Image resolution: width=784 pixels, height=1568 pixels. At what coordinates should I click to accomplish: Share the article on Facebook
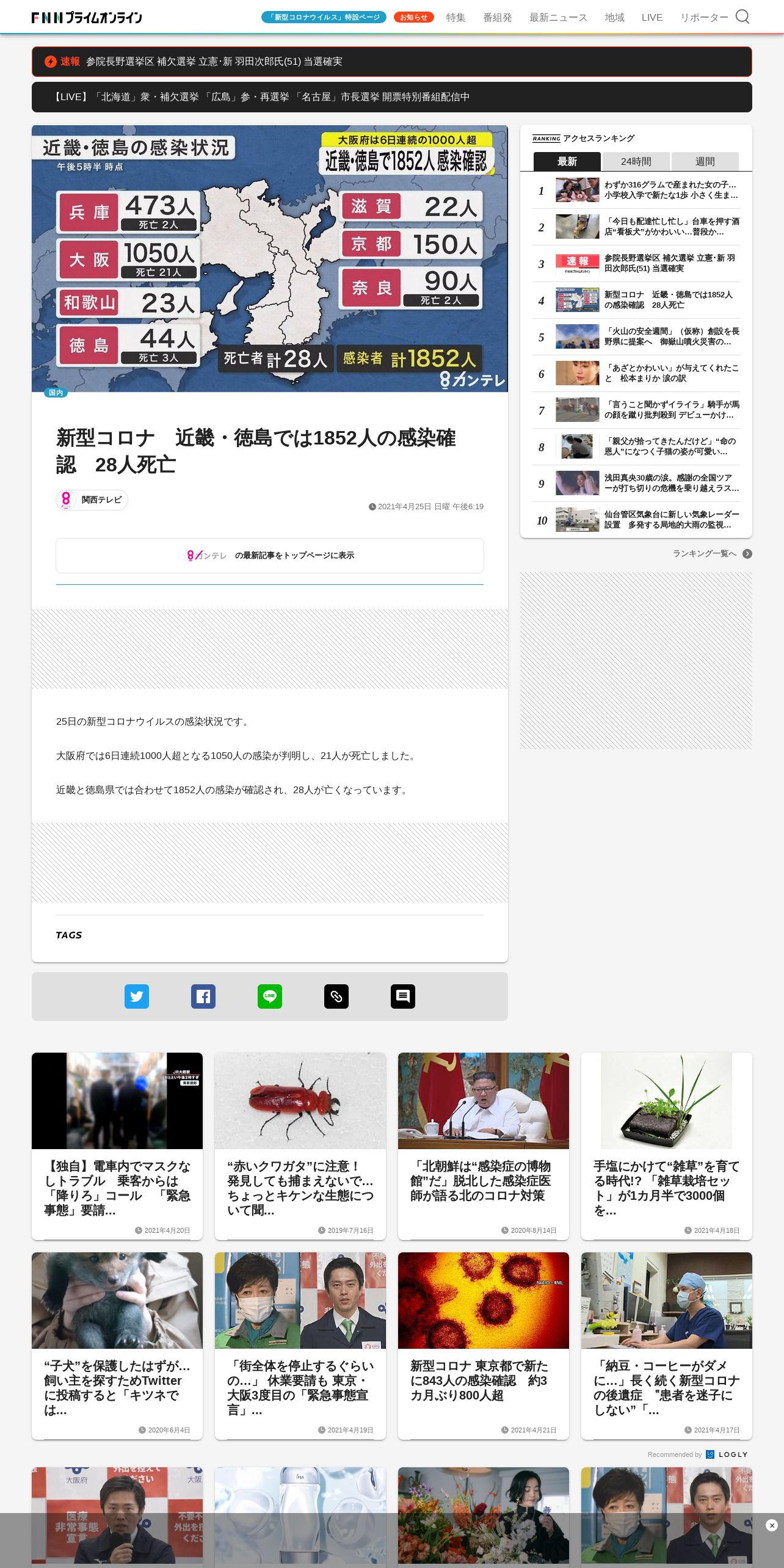tap(203, 996)
